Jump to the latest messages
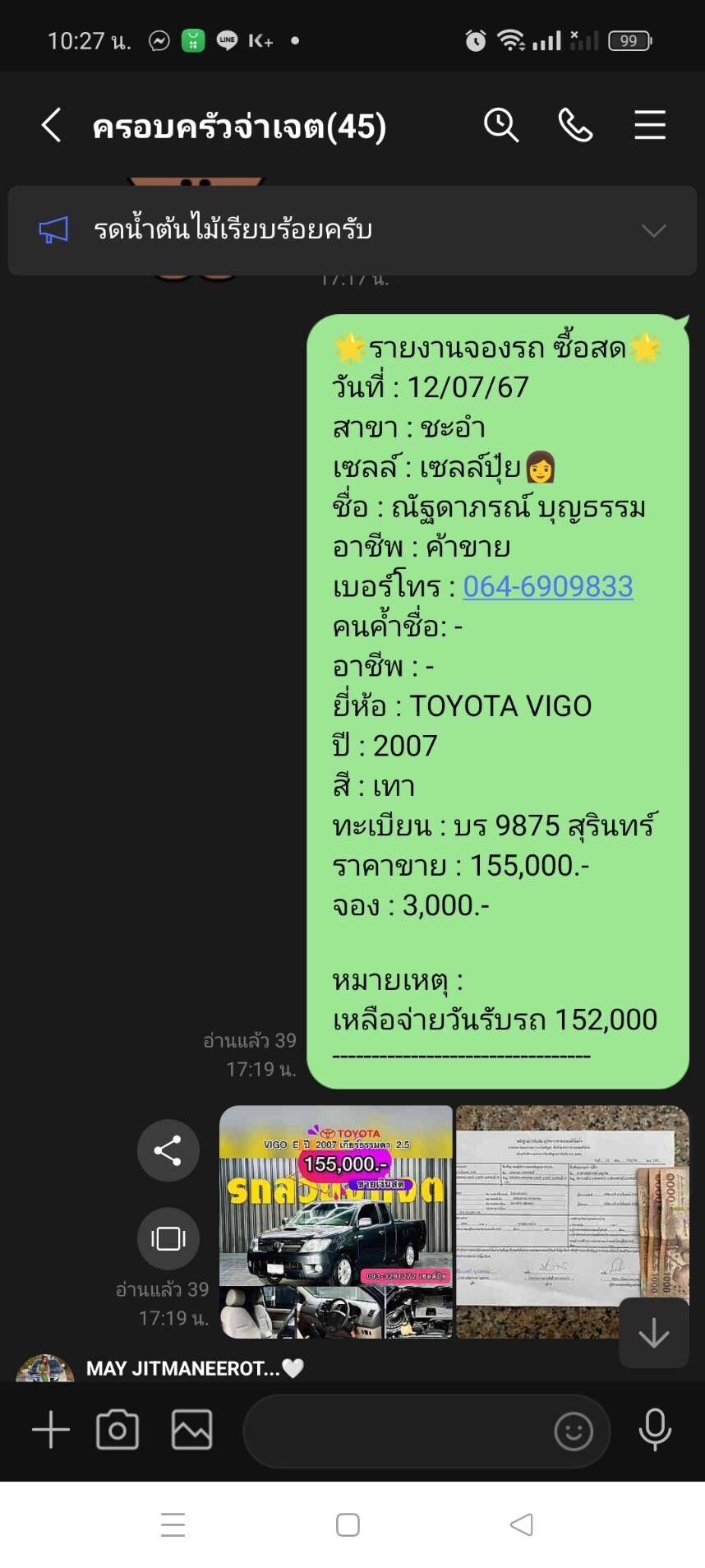 (654, 1333)
